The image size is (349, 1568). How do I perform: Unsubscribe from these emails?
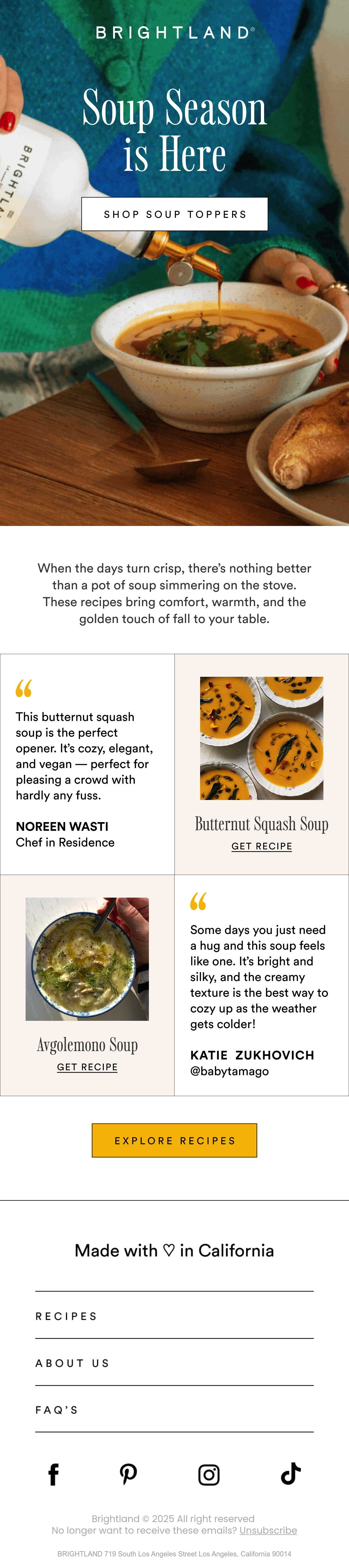pyautogui.click(x=268, y=1530)
